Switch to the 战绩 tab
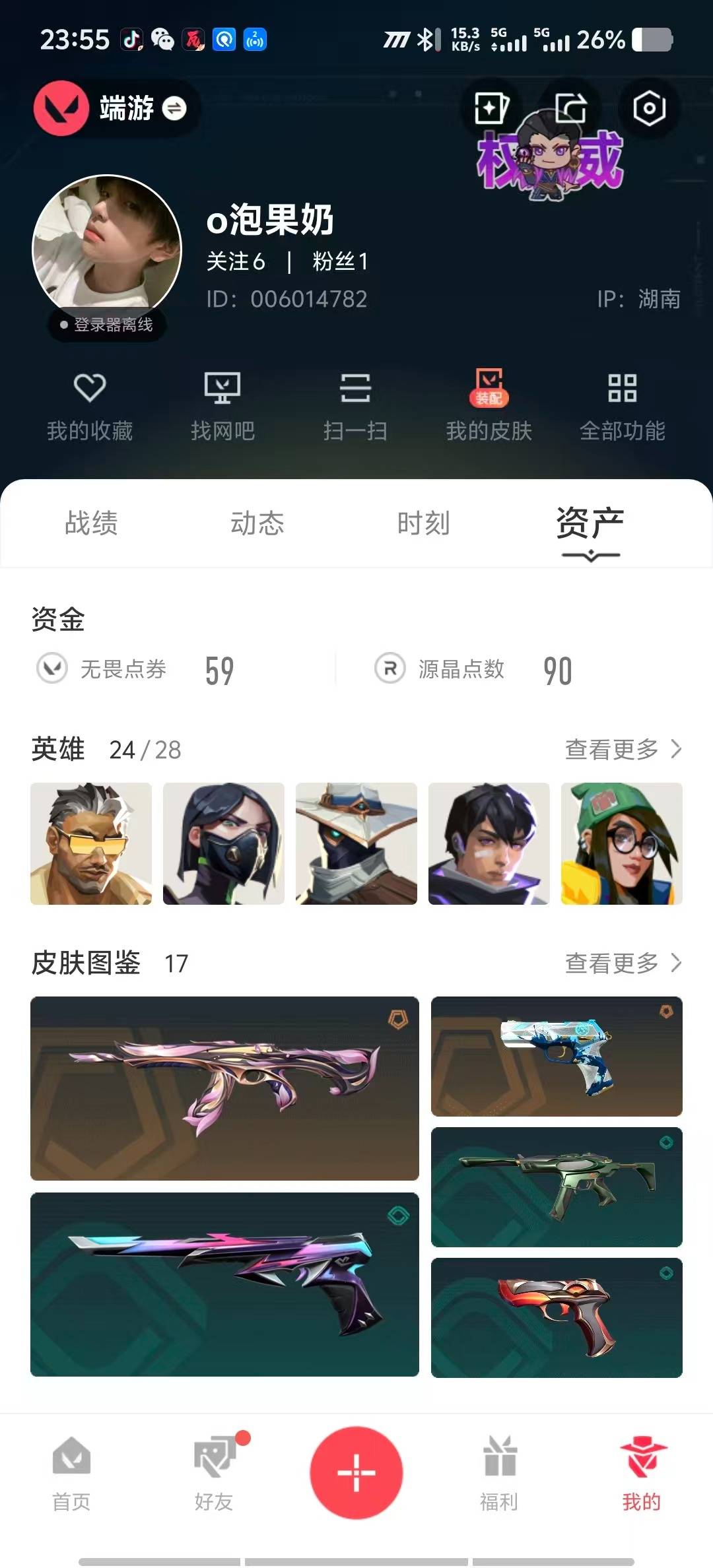 [91, 523]
